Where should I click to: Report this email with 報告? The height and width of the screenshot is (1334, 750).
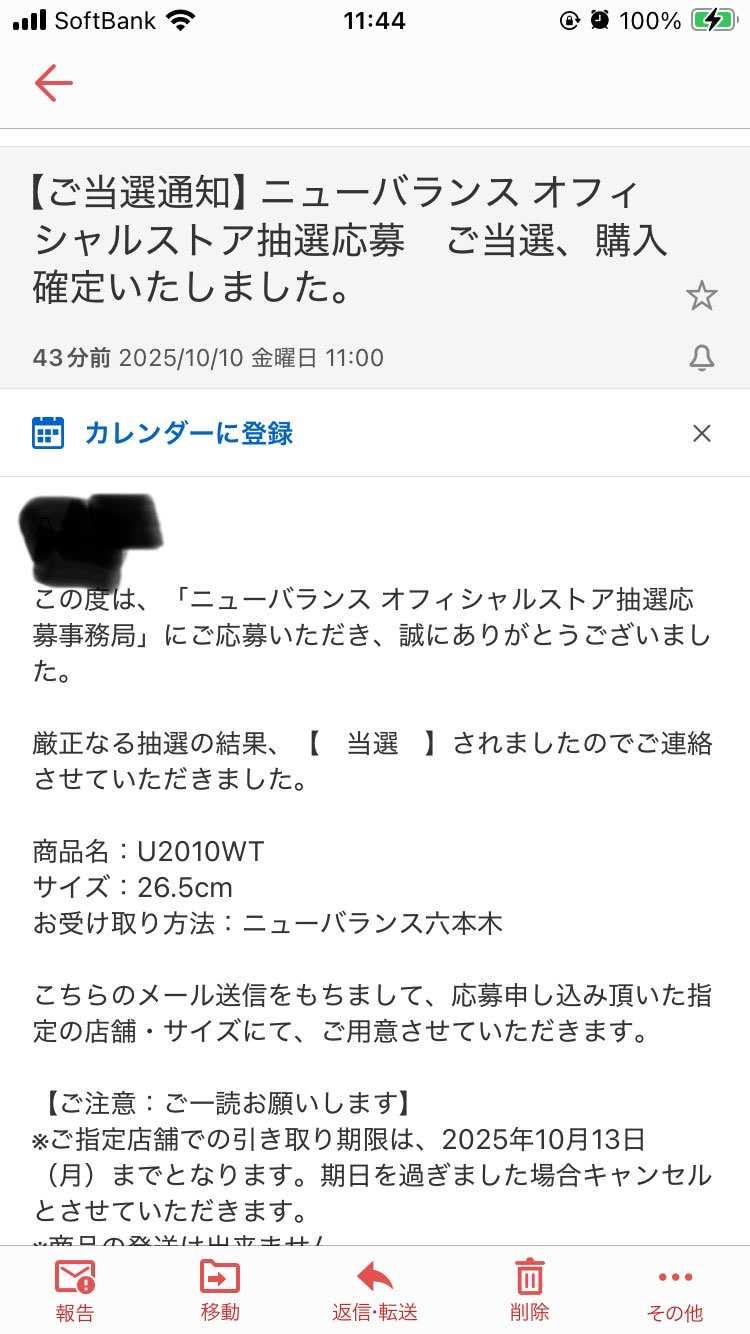tap(75, 1290)
